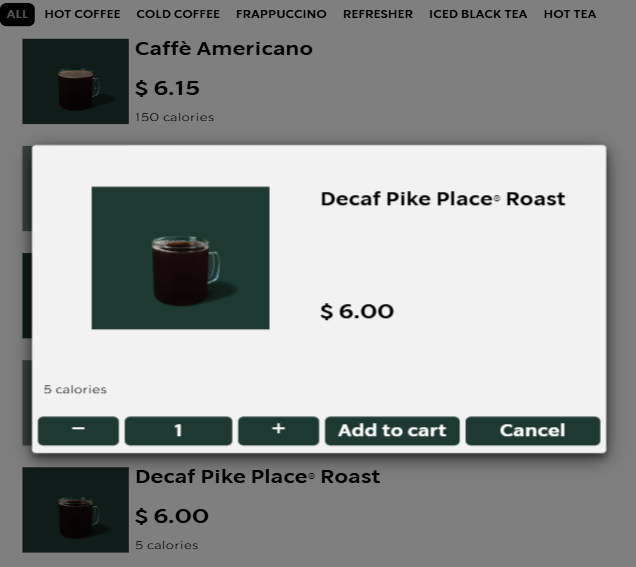Select the ALL category tab
636x567 pixels.
(17, 14)
